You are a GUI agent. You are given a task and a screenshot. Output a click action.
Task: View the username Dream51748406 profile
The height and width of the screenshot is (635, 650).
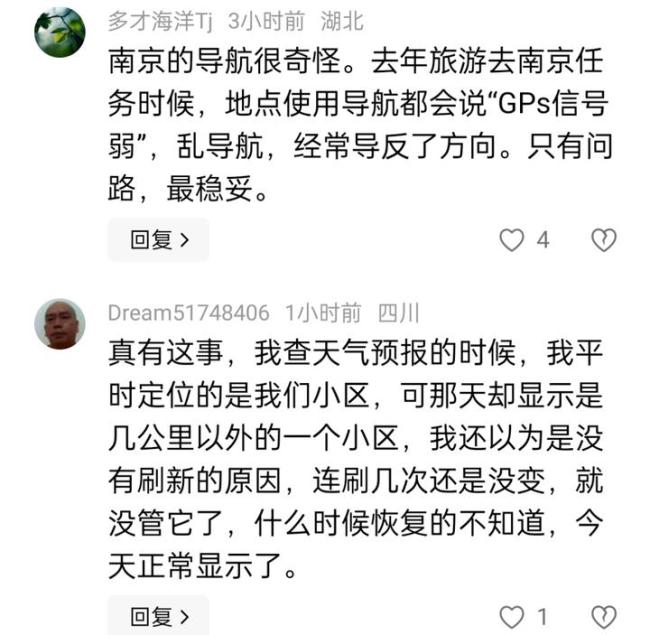pyautogui.click(x=188, y=313)
